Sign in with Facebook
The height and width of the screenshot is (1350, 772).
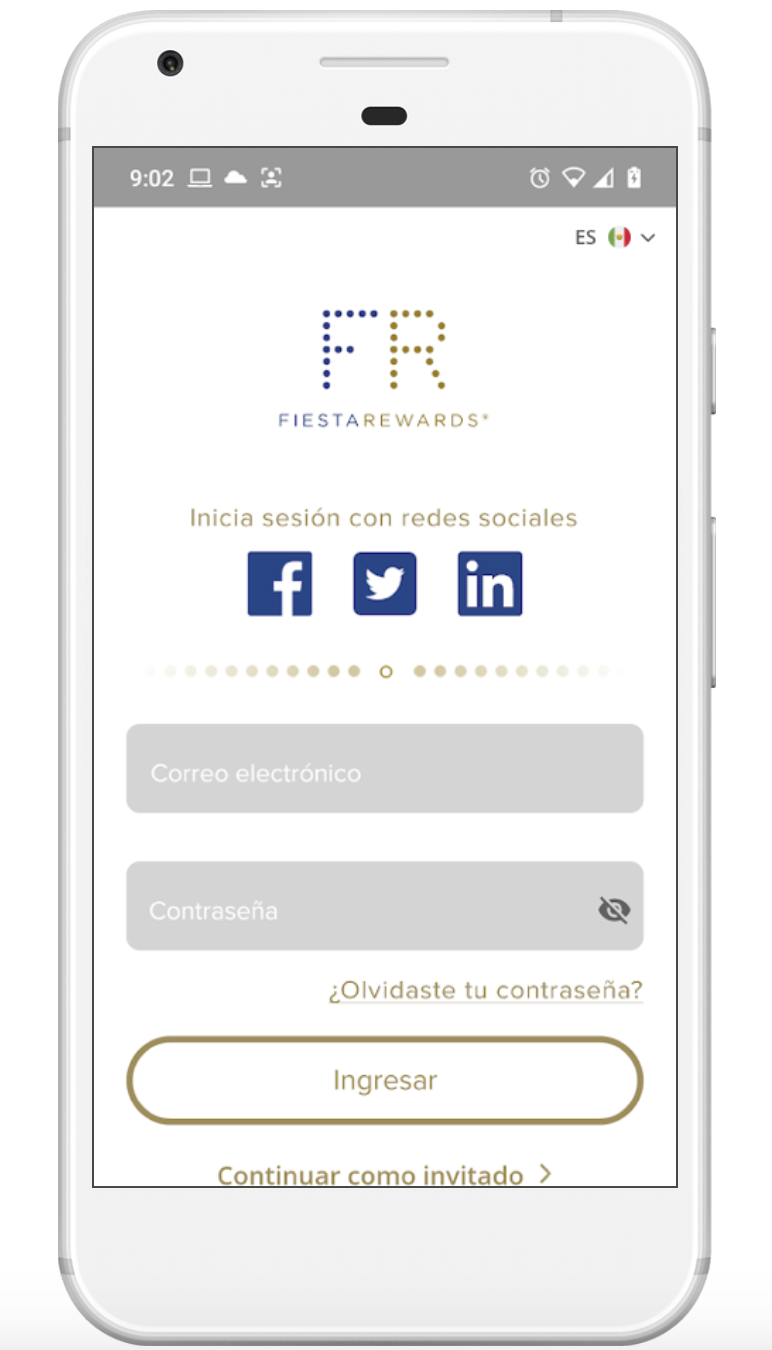tap(280, 584)
